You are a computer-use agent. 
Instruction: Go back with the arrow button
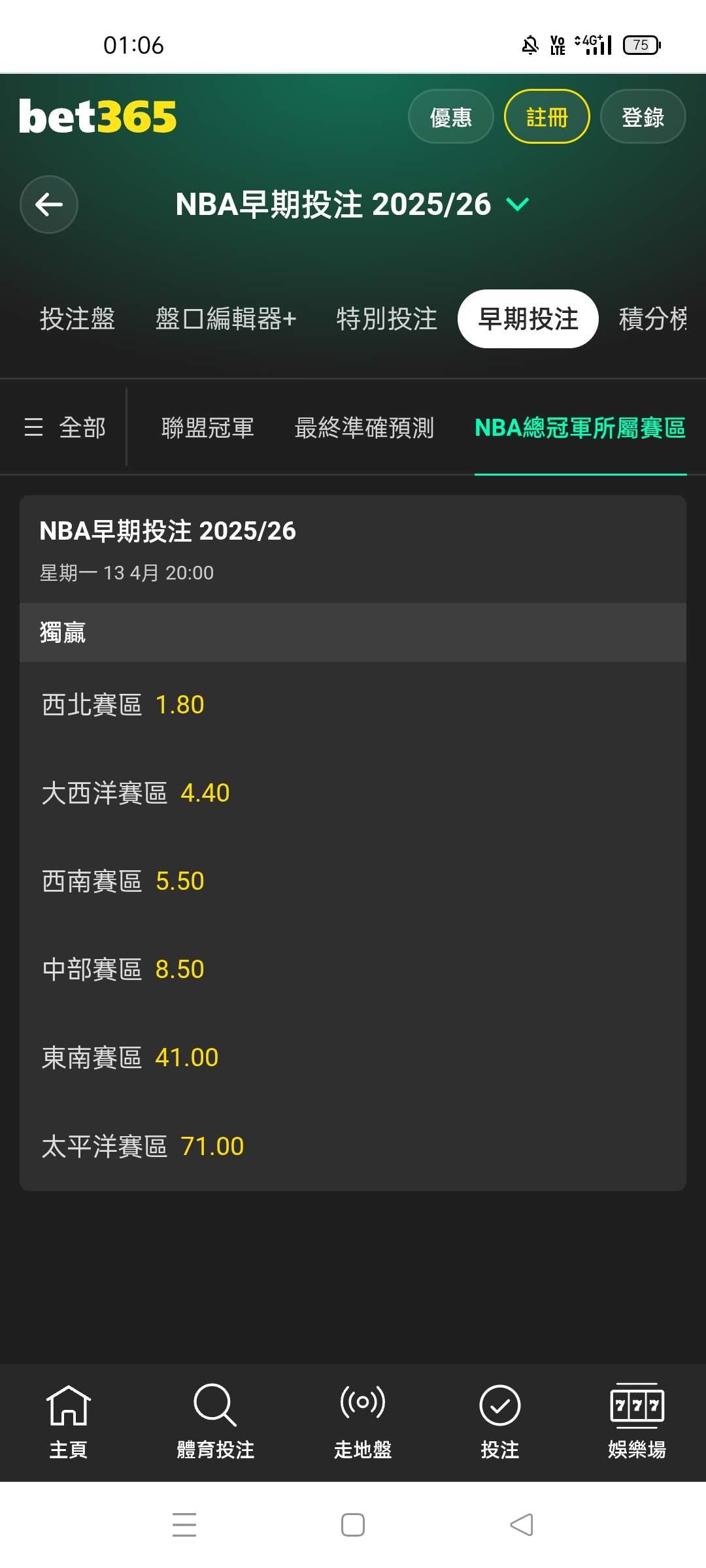[x=49, y=204]
